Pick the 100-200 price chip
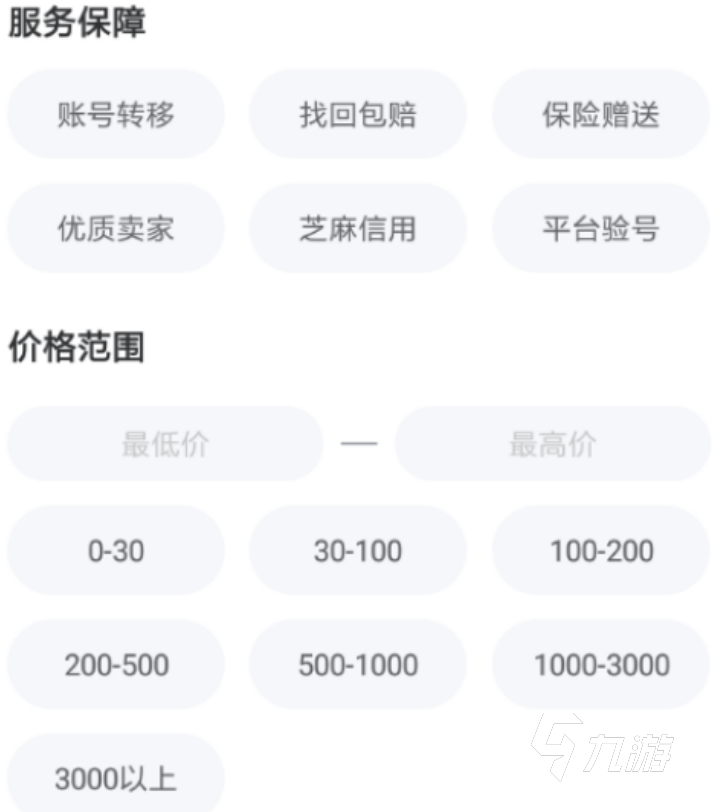The height and width of the screenshot is (812, 714). (x=601, y=551)
